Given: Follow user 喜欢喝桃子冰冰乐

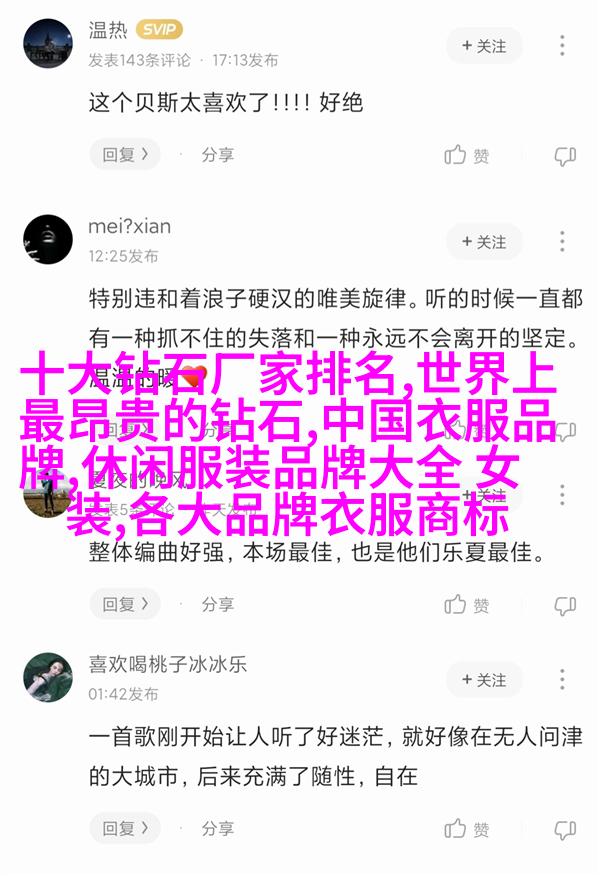Looking at the screenshot, I should point(484,680).
